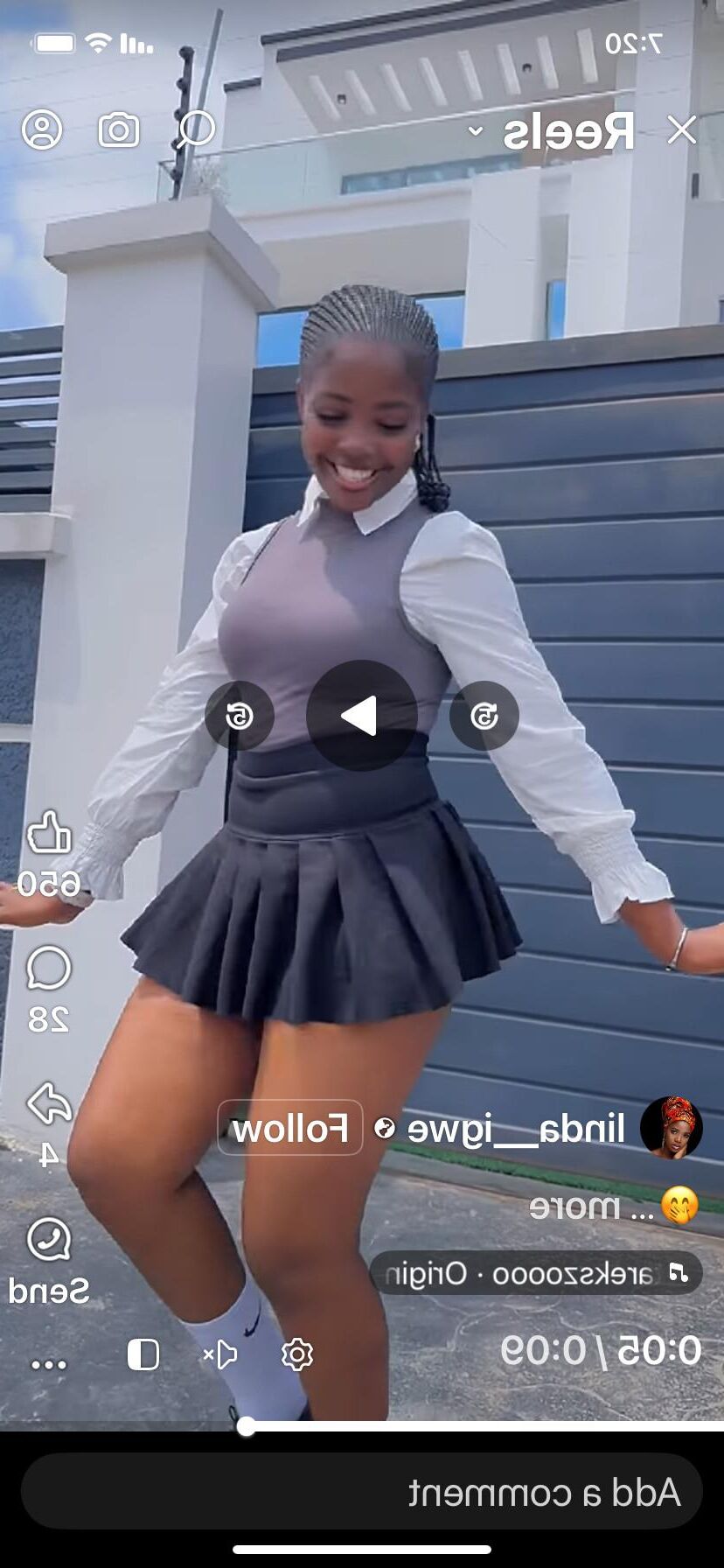Follow linda__igwe

(x=290, y=1128)
